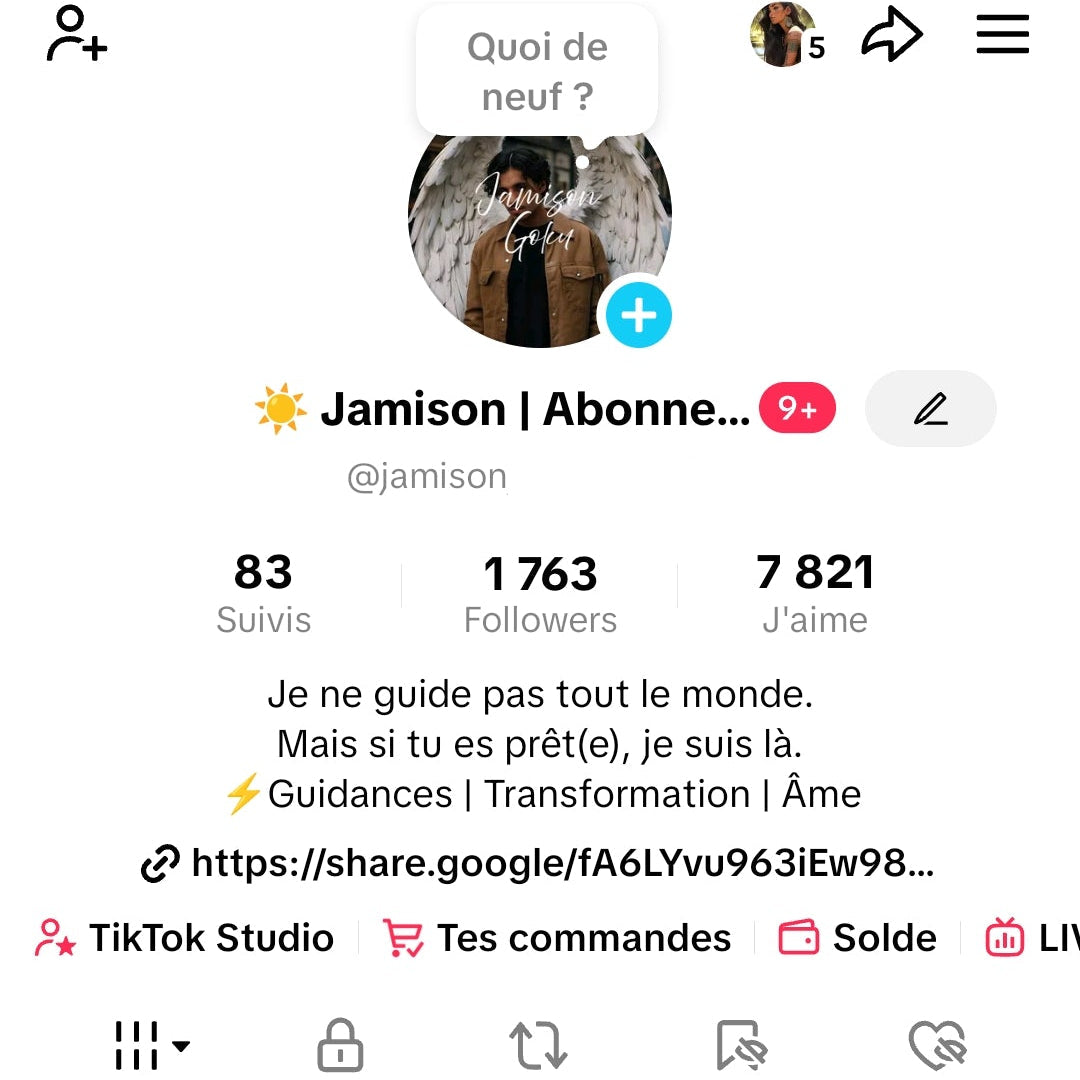The width and height of the screenshot is (1080, 1080).
Task: Open the Solde wallet
Action: (858, 938)
